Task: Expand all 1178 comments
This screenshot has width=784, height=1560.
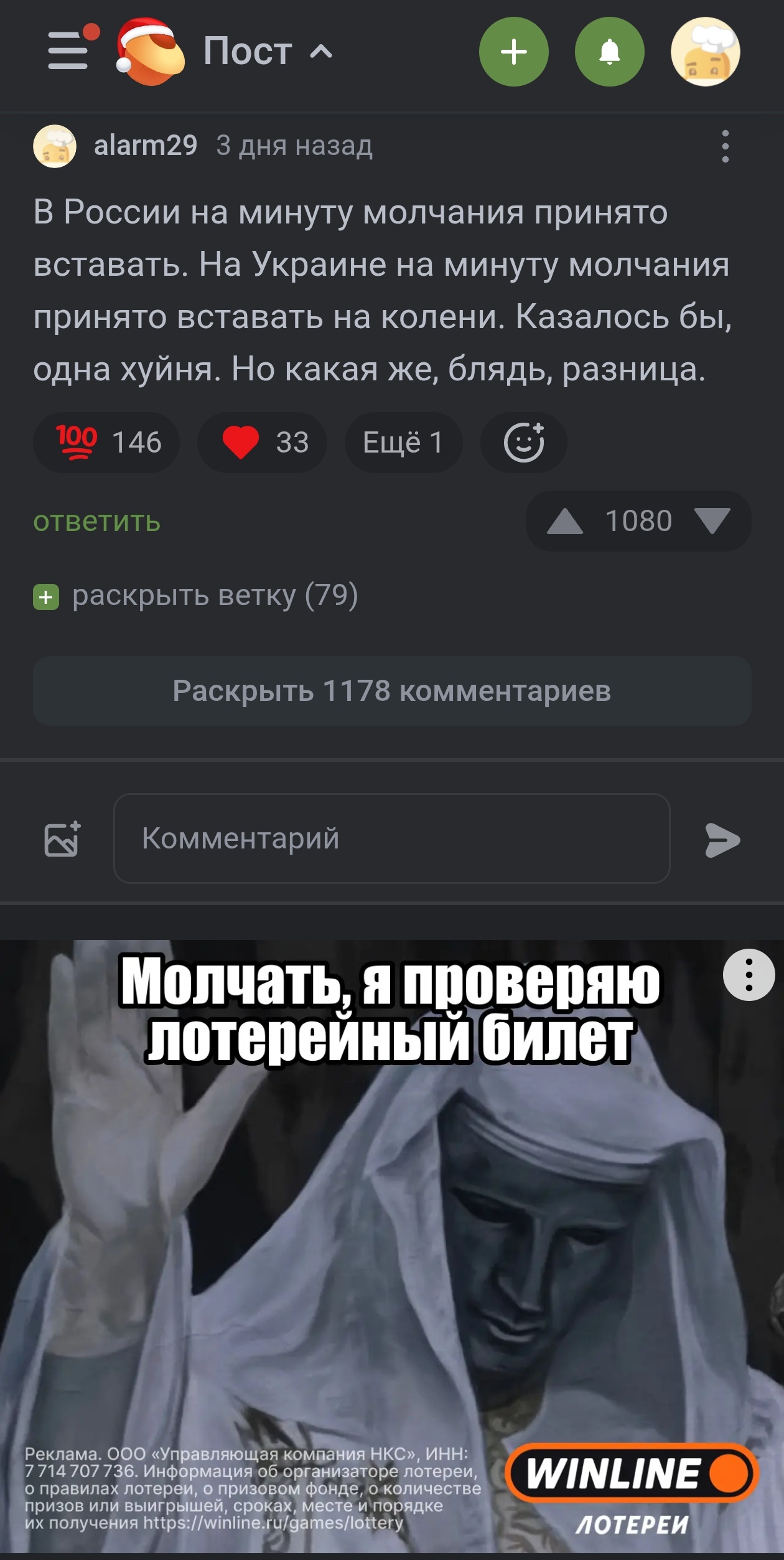Action: pyautogui.click(x=392, y=691)
